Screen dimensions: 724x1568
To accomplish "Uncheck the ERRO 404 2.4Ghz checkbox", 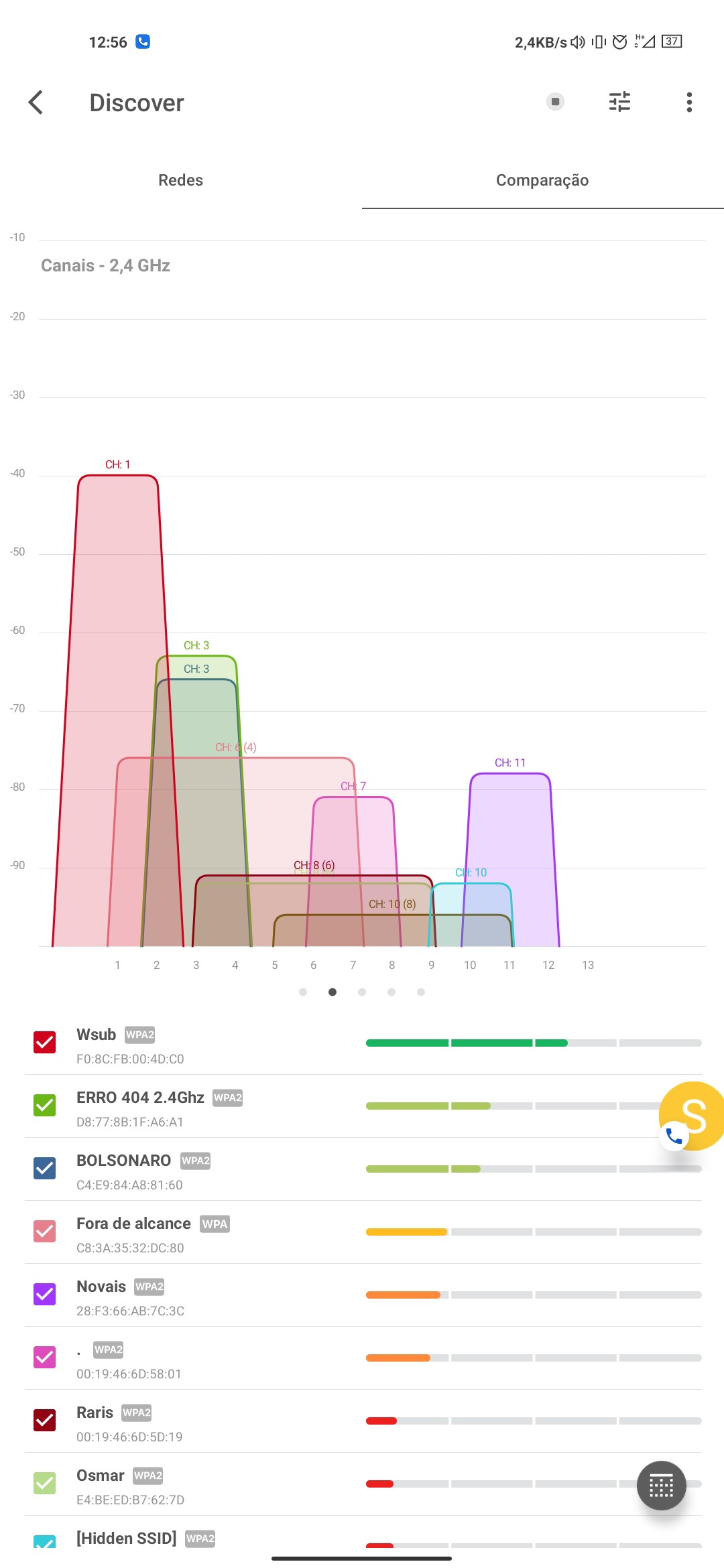I will pos(45,1105).
